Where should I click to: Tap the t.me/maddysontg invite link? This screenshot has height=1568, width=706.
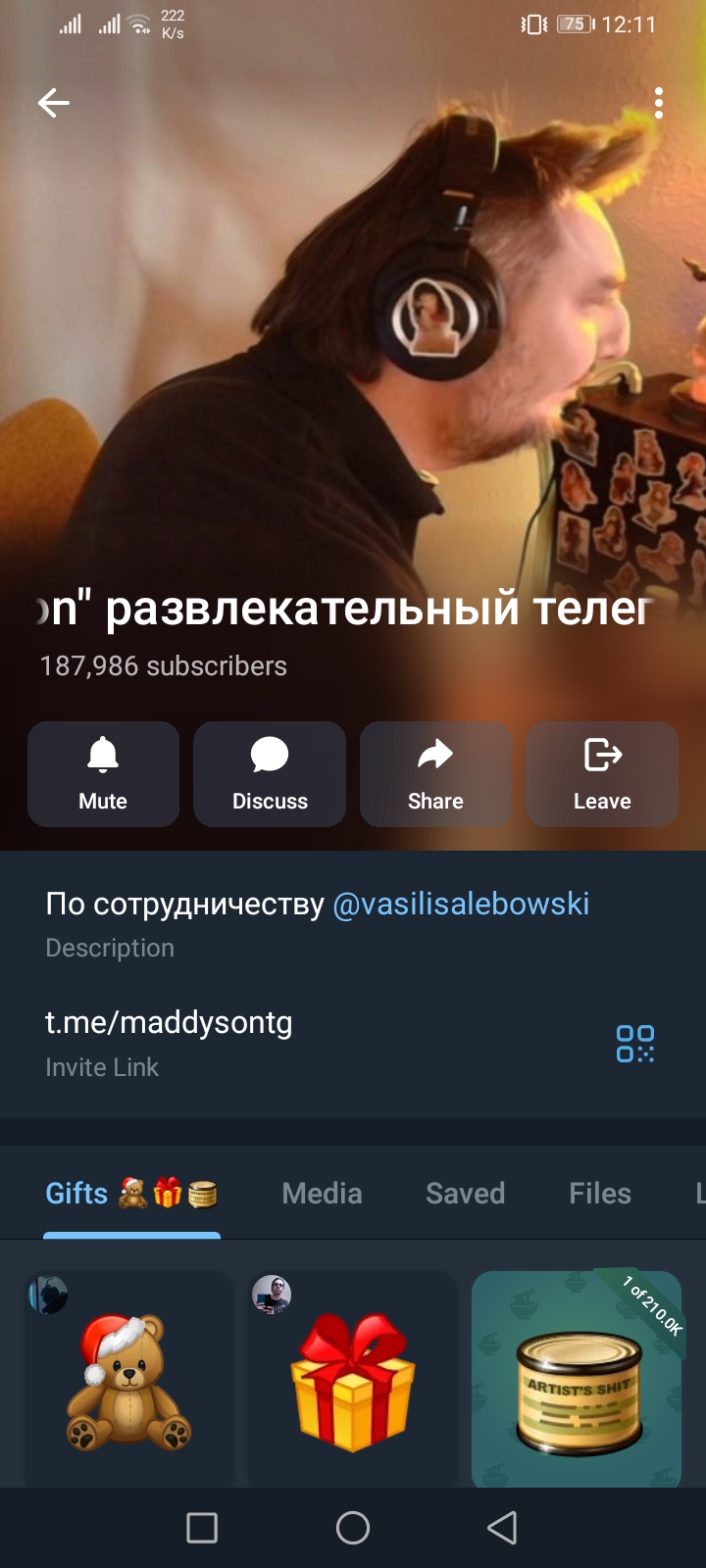click(x=169, y=1023)
